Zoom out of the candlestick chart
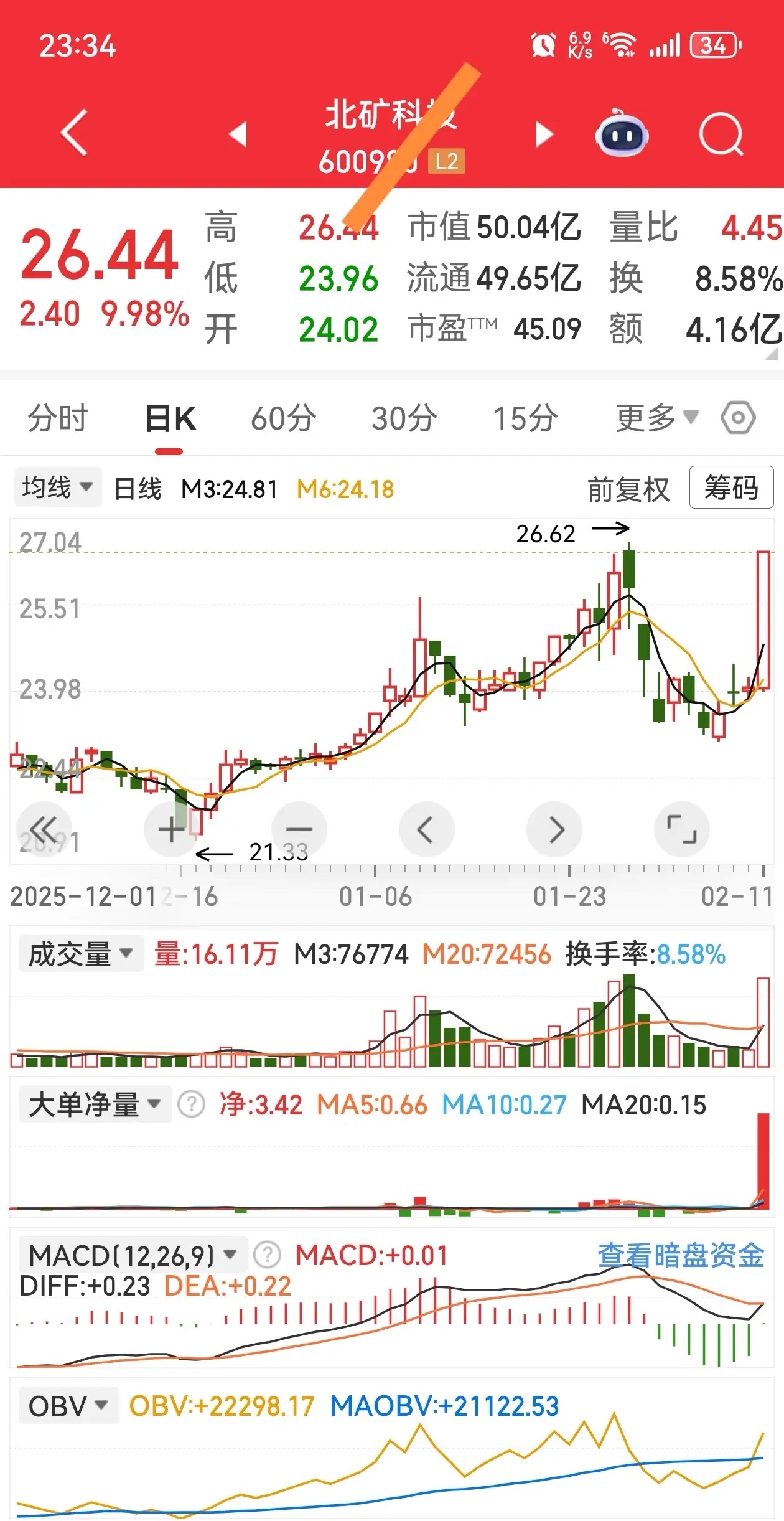This screenshot has width=784, height=1521. [x=297, y=829]
